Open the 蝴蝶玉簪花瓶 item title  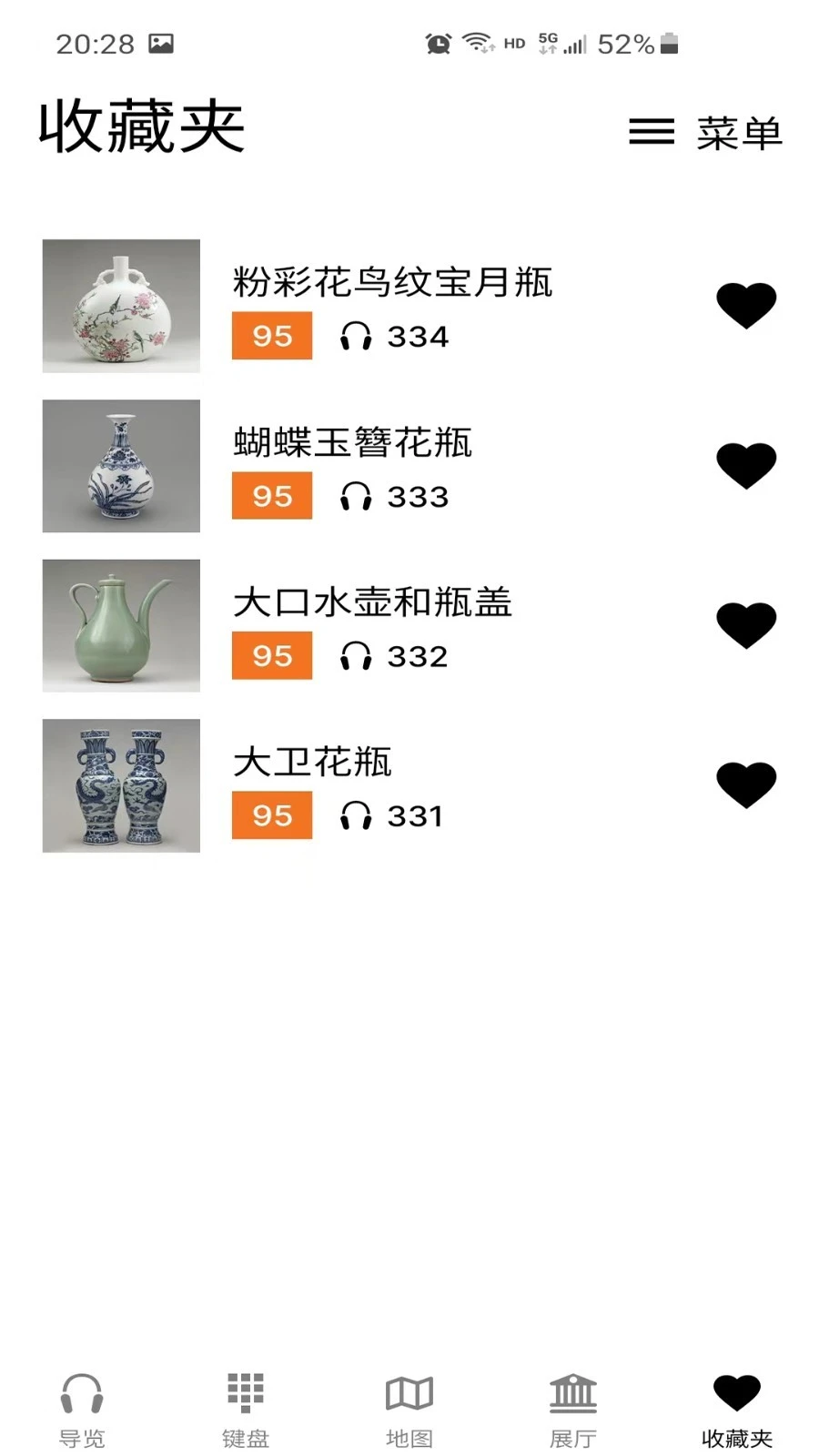tap(351, 444)
